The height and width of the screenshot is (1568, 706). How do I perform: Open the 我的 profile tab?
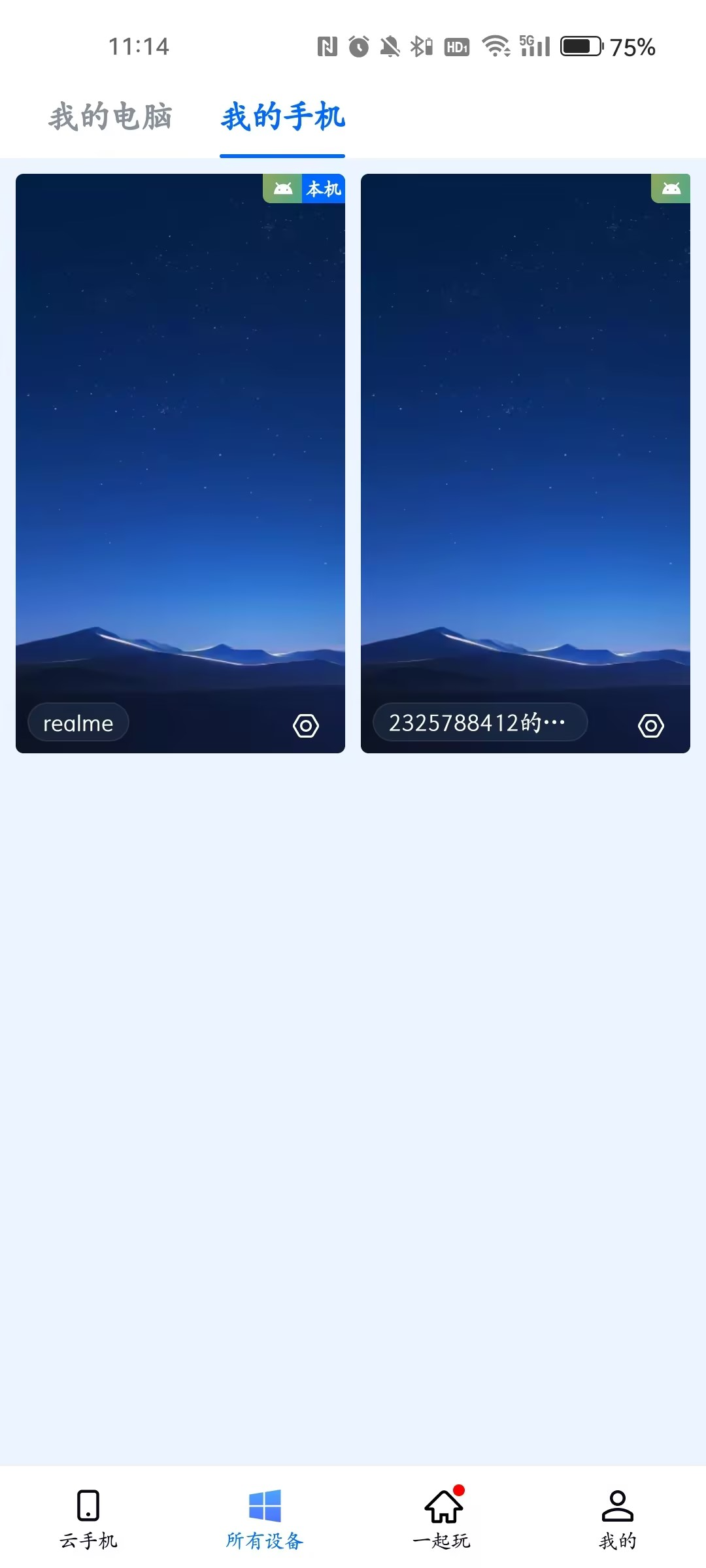(617, 1518)
